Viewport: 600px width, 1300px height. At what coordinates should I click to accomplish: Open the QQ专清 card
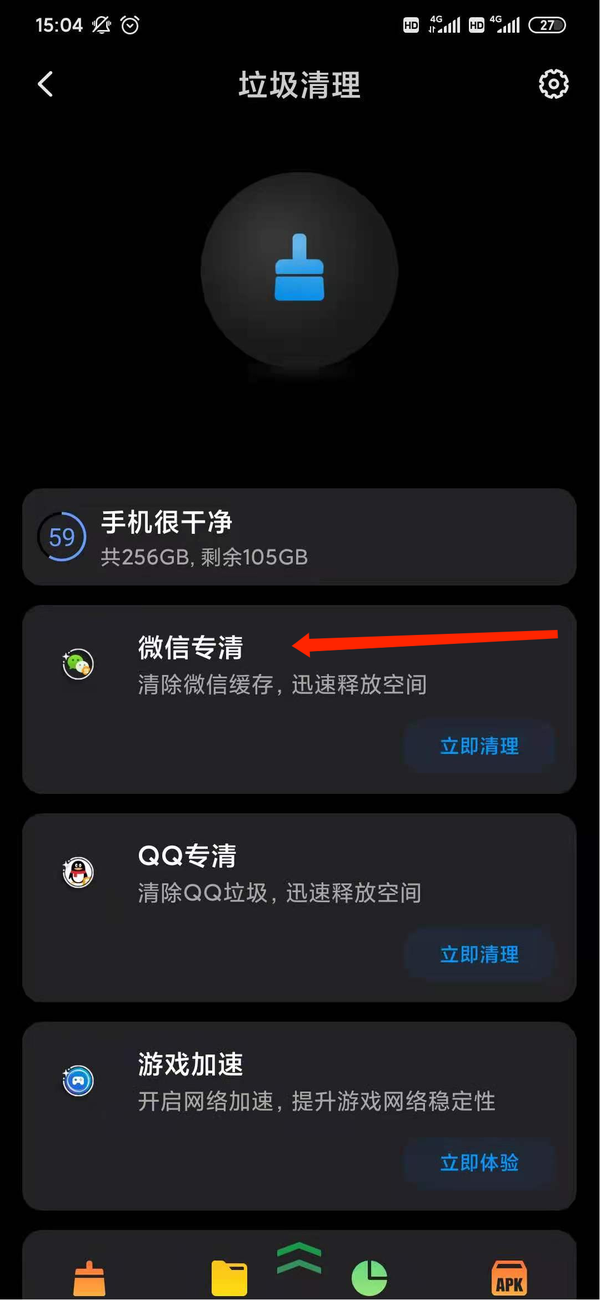[x=186, y=856]
